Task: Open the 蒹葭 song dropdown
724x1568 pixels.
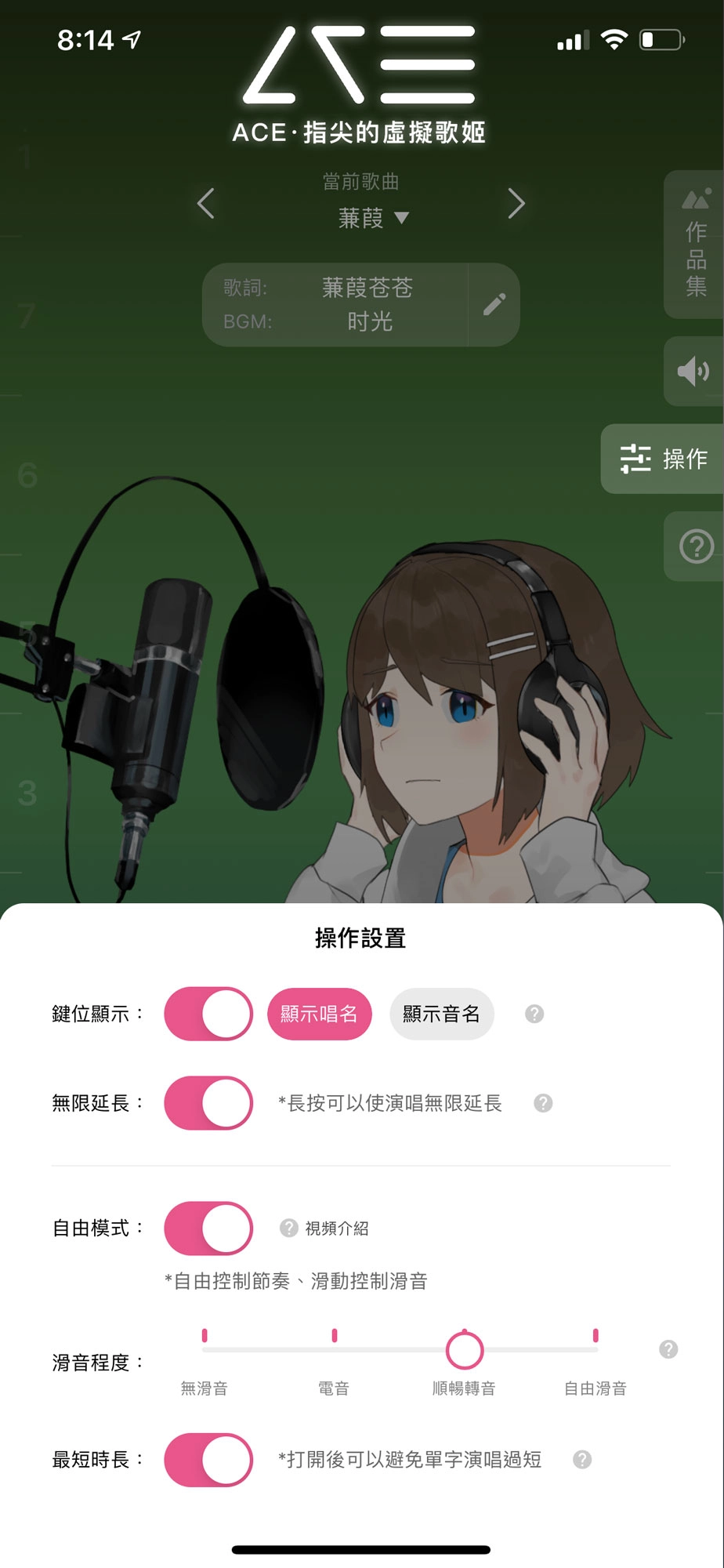Action: click(x=375, y=219)
